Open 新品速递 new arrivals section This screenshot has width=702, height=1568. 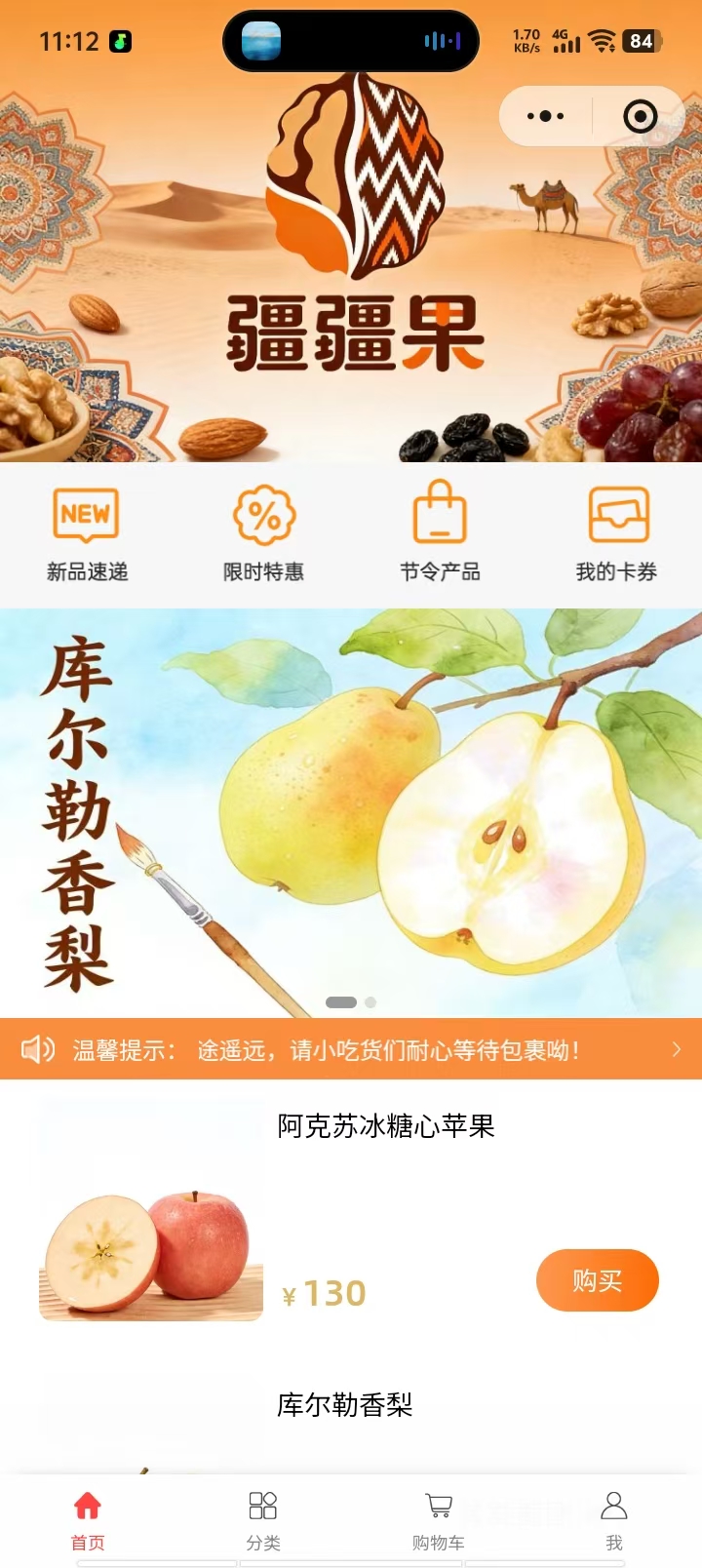coord(87,533)
